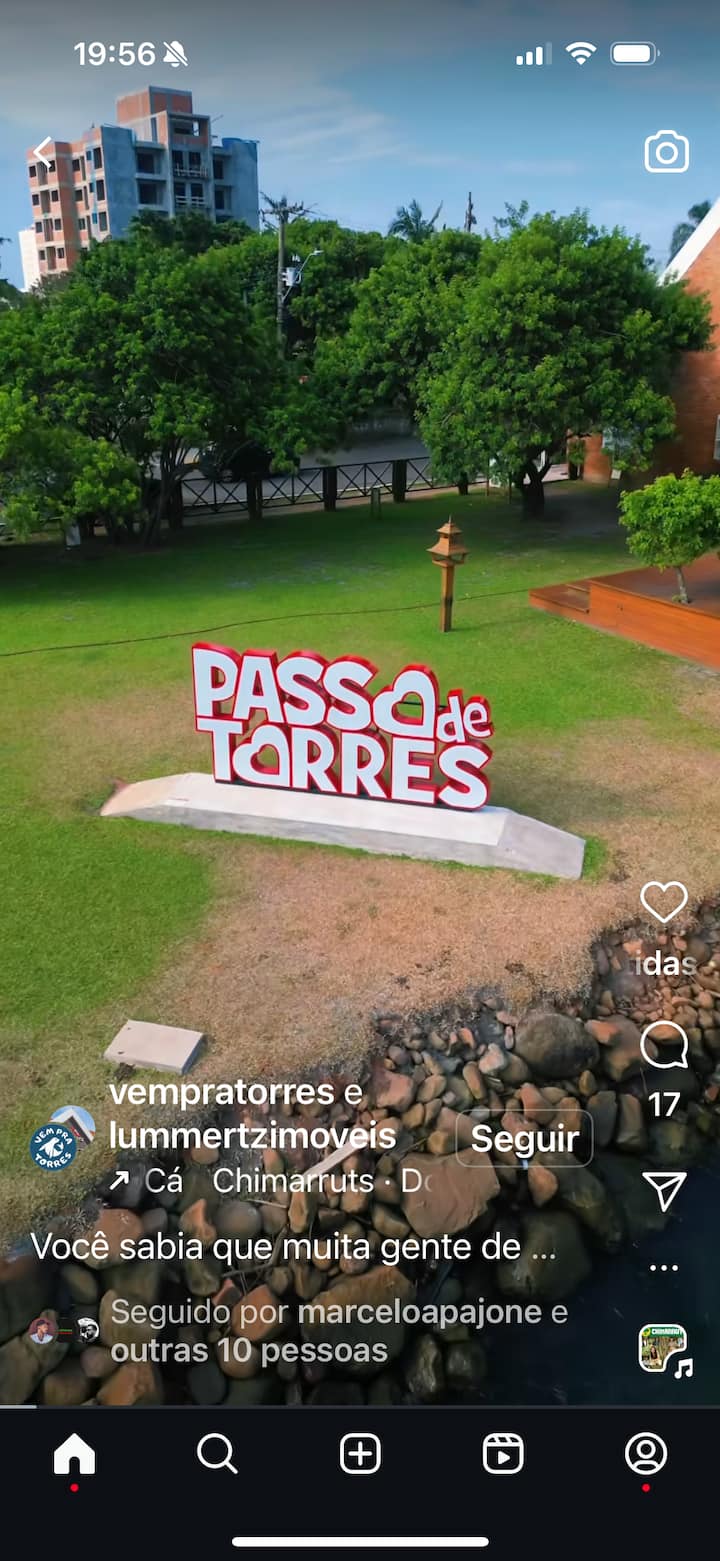Screen dimensions: 720x1561
Task: Switch to the Search tab
Action: tap(217, 1453)
